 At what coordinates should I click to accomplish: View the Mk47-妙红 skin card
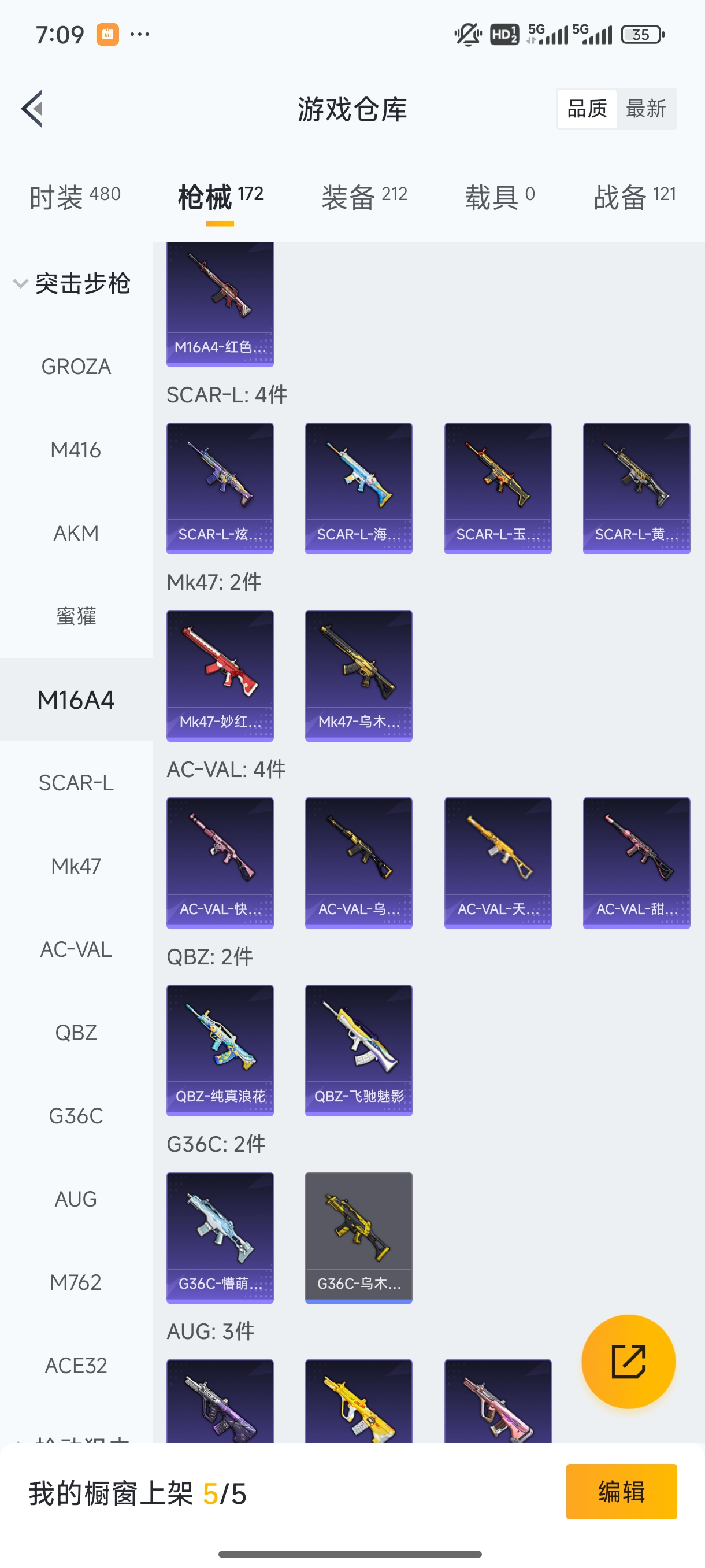pyautogui.click(x=220, y=676)
